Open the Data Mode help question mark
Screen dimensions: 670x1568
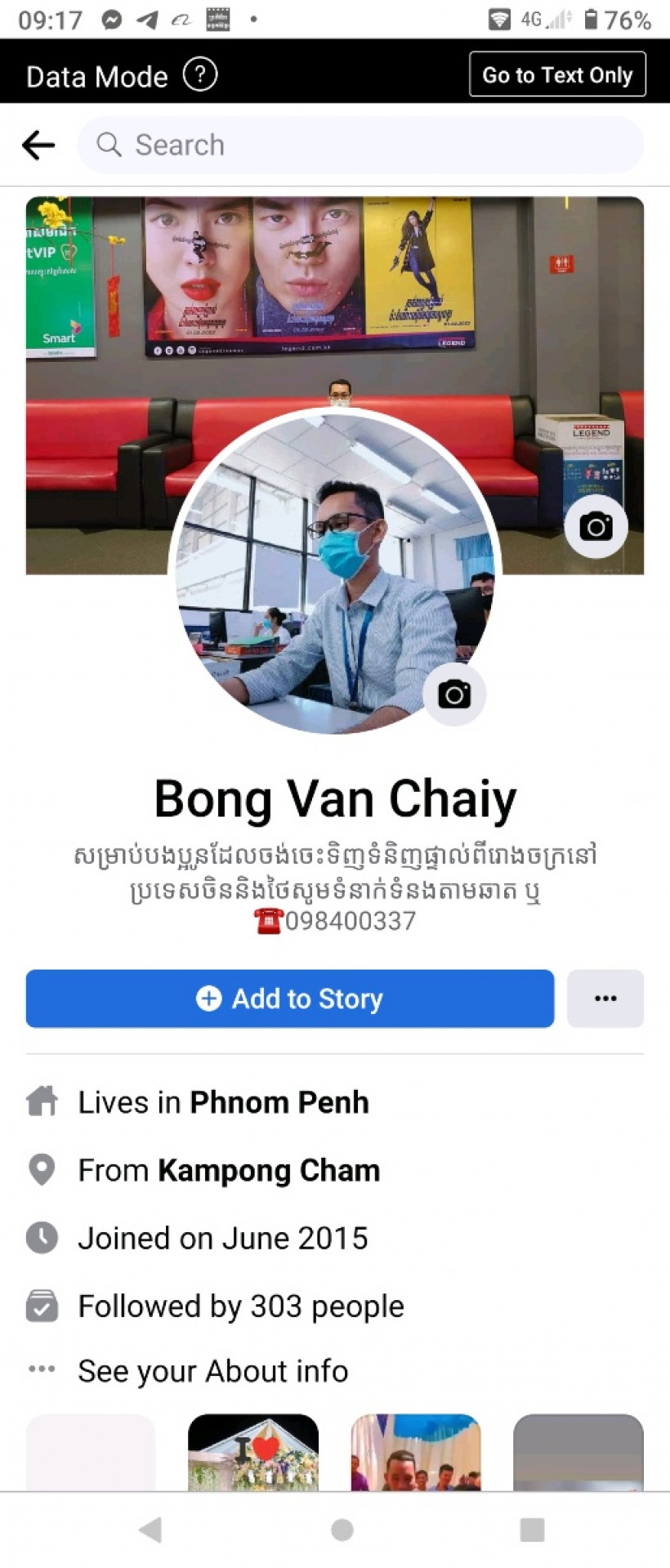tap(201, 74)
